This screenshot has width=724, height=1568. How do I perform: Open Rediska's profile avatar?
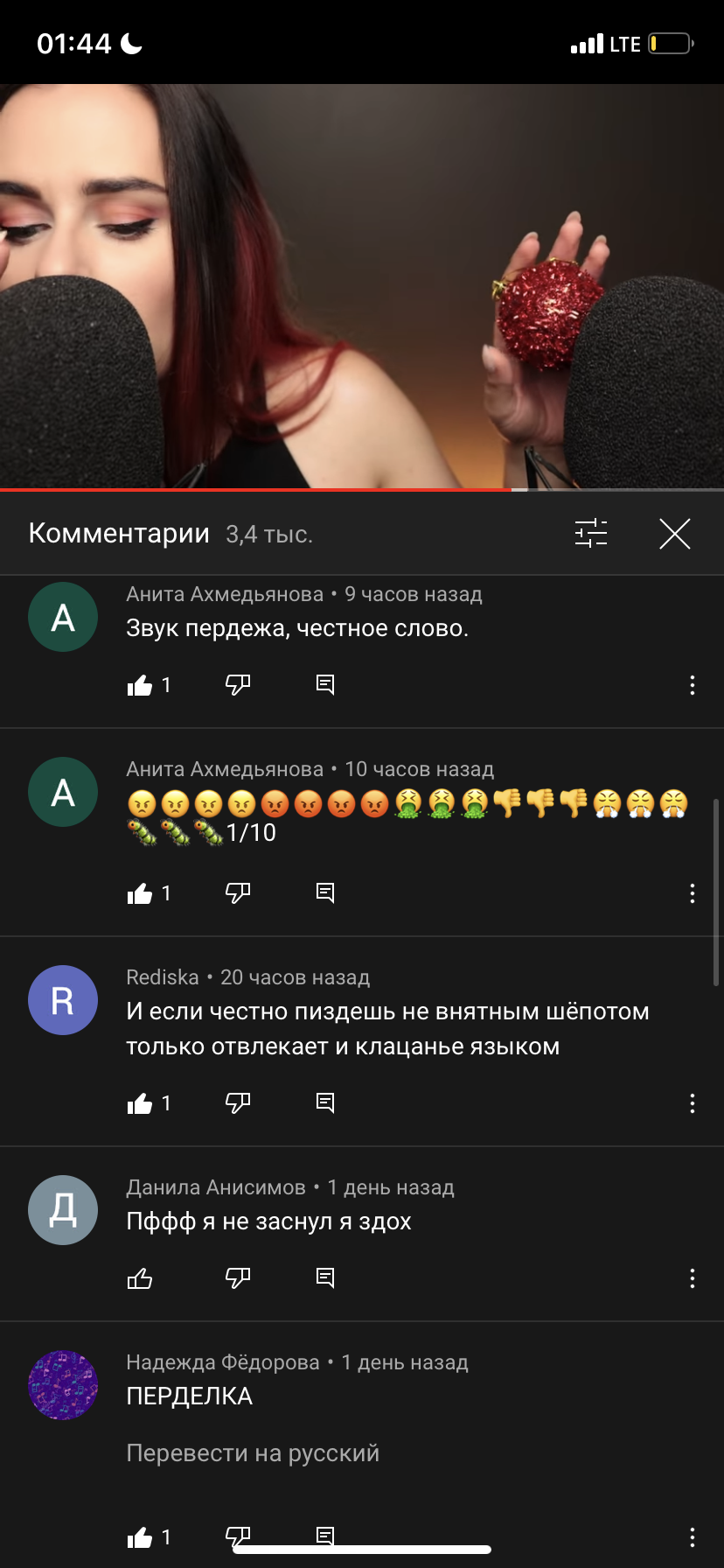63,1000
